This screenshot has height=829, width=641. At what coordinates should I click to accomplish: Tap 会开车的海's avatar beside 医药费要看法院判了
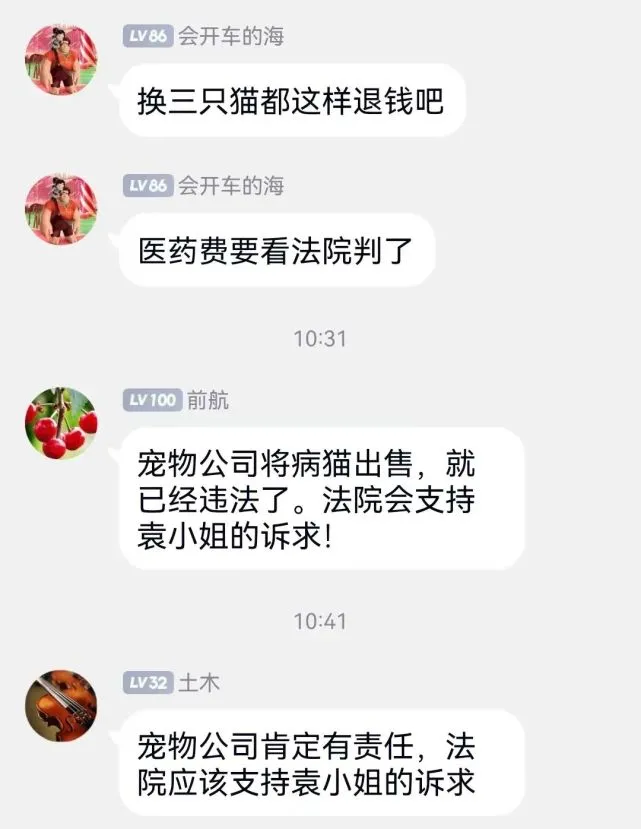(x=61, y=210)
